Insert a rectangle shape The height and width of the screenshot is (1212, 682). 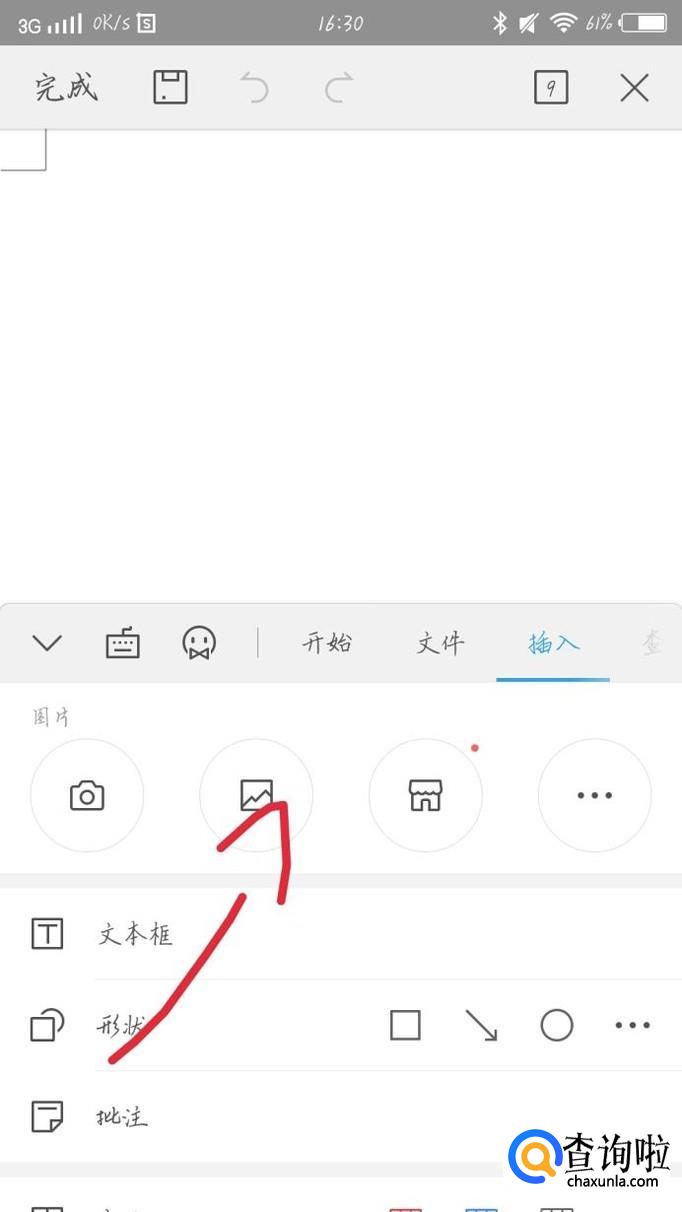pyautogui.click(x=405, y=1025)
